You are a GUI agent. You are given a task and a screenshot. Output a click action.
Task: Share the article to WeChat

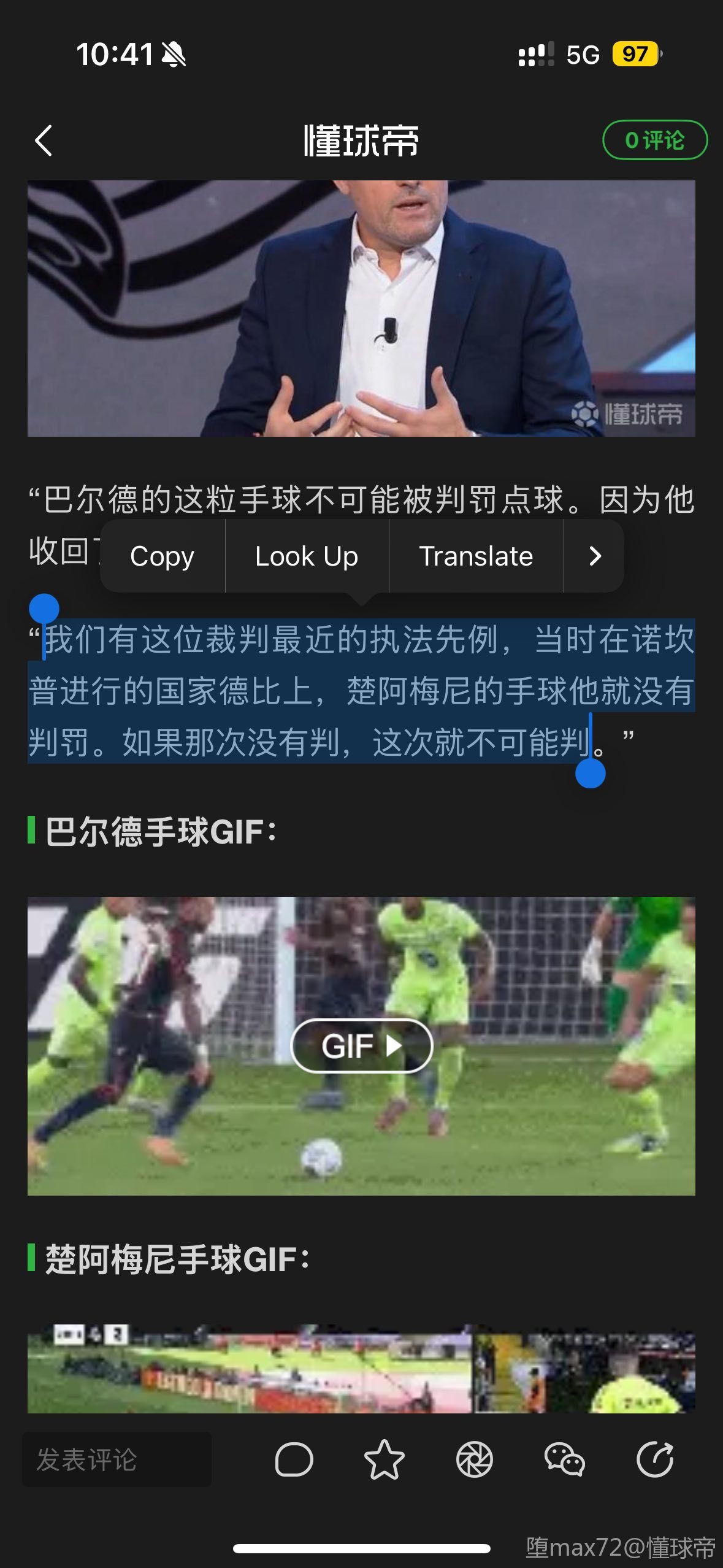click(564, 1459)
